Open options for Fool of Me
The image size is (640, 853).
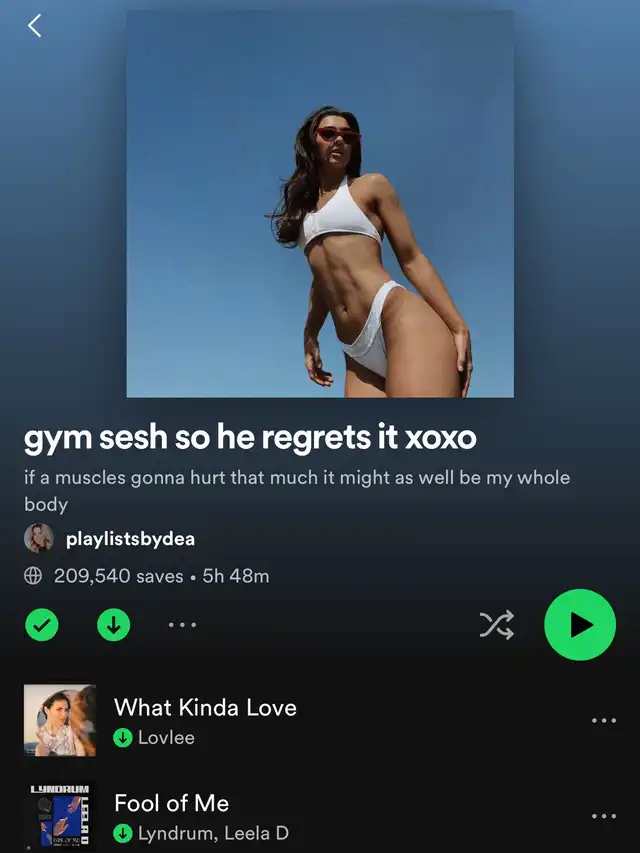(604, 816)
